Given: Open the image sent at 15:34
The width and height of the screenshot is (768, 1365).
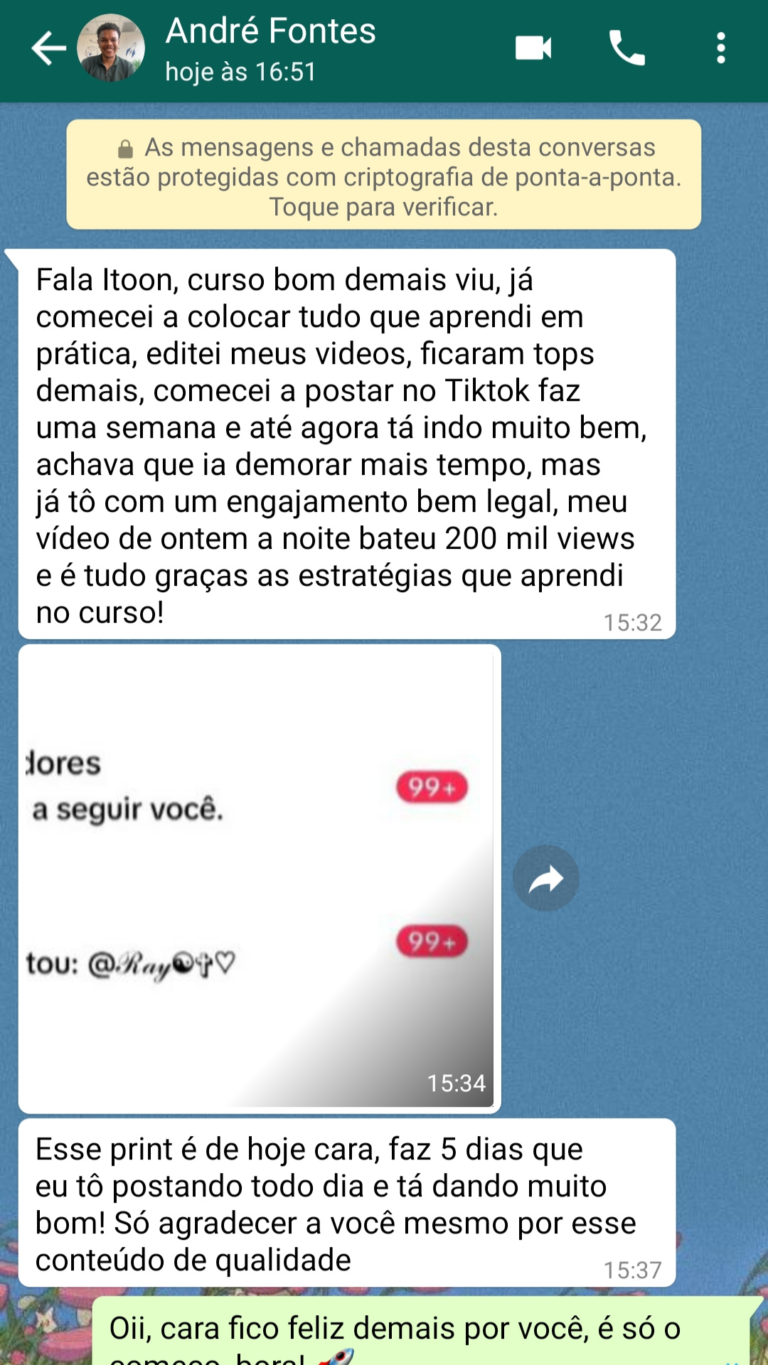Looking at the screenshot, I should tap(259, 877).
